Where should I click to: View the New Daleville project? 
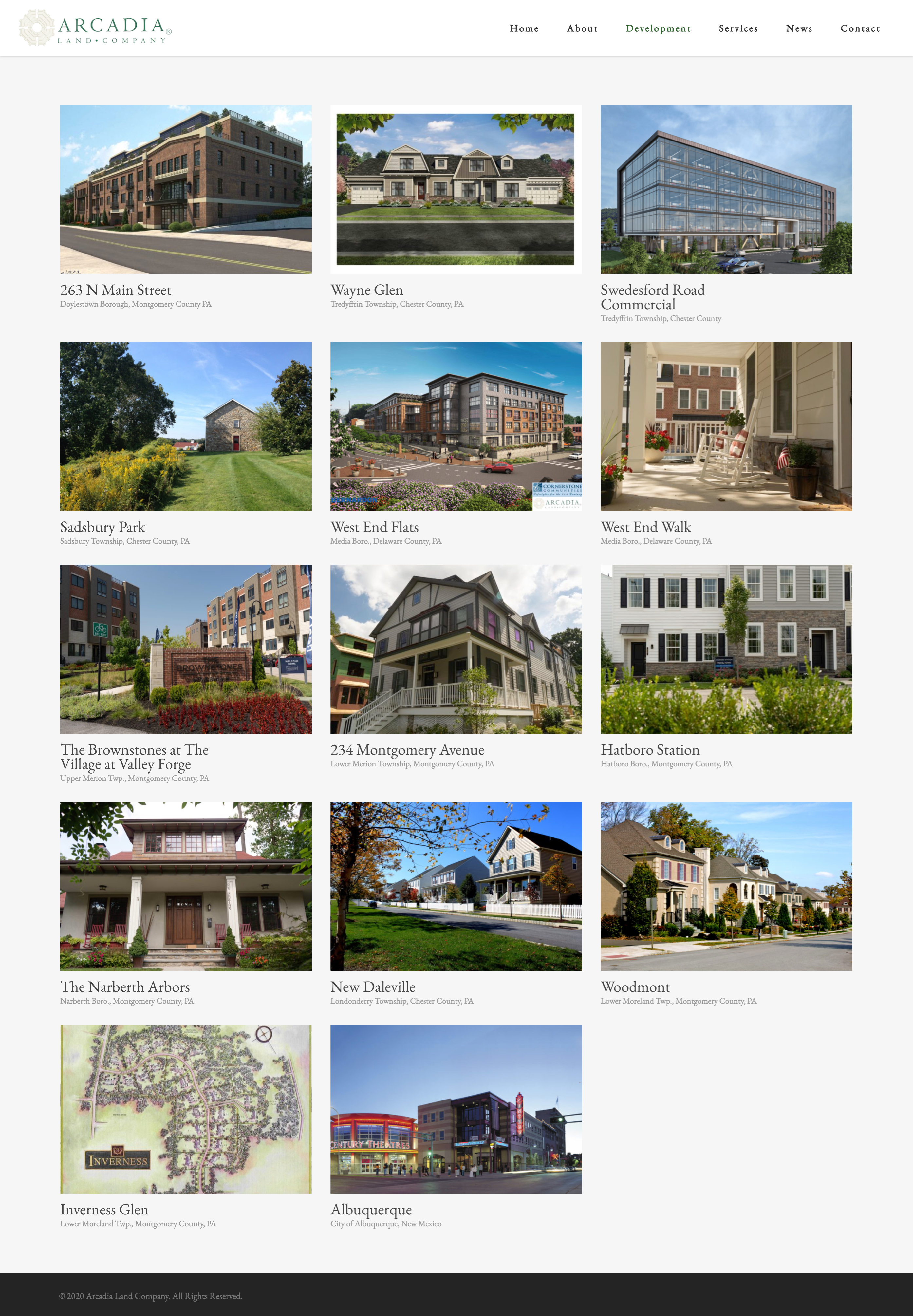click(x=456, y=886)
